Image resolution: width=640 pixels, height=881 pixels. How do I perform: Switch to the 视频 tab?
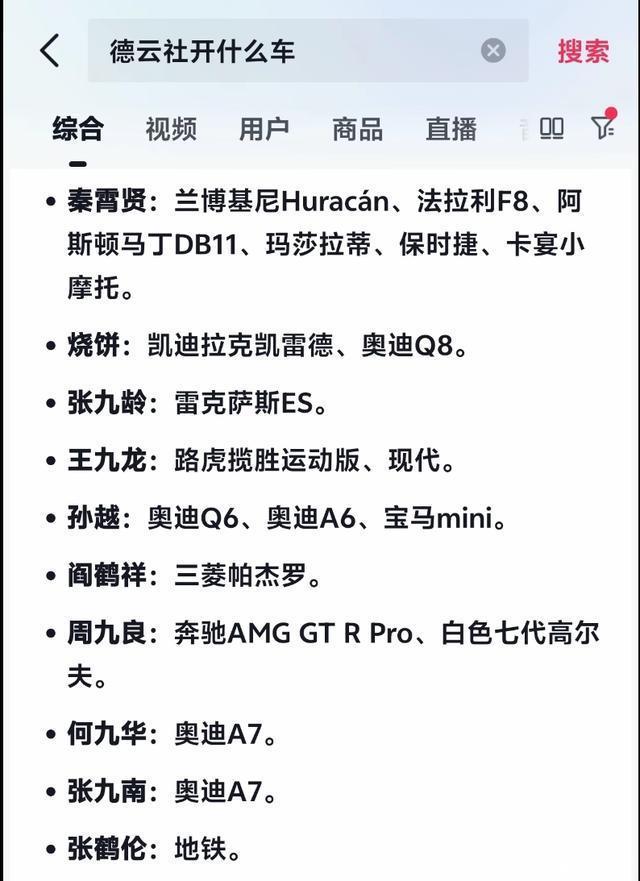coord(171,129)
